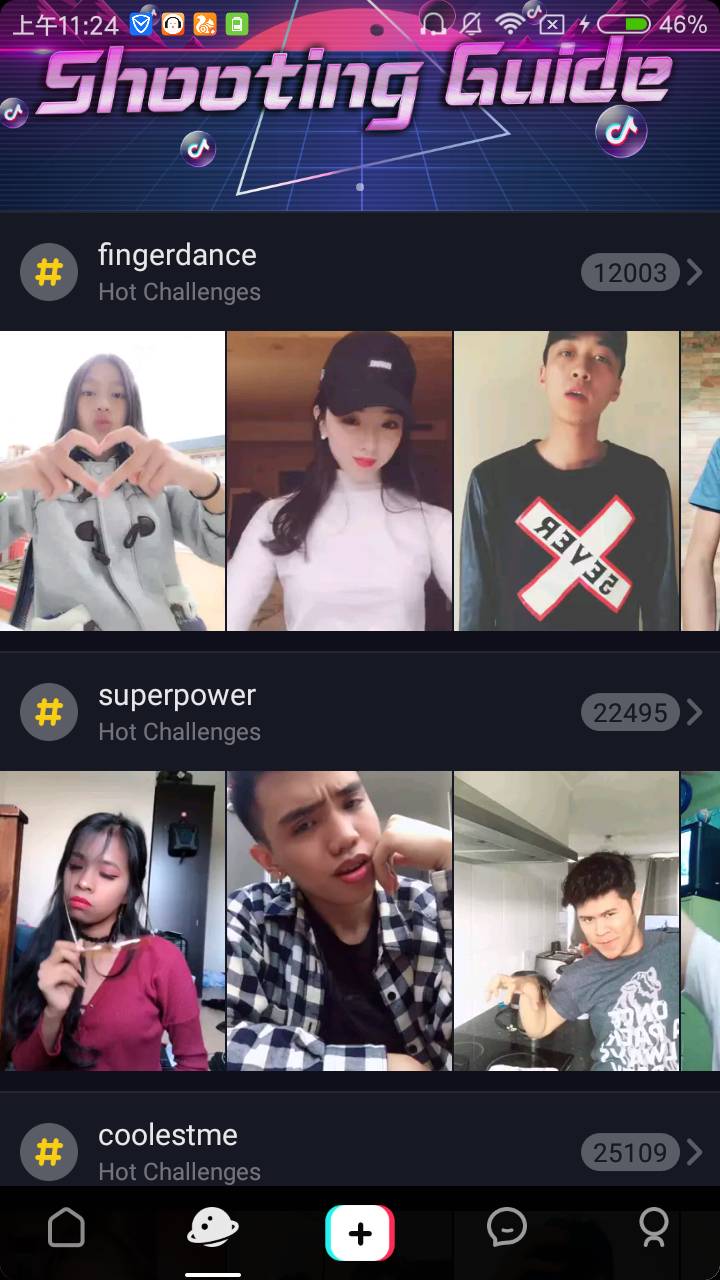720x1280 pixels.
Task: Select the discover planet tab
Action: (x=212, y=1228)
